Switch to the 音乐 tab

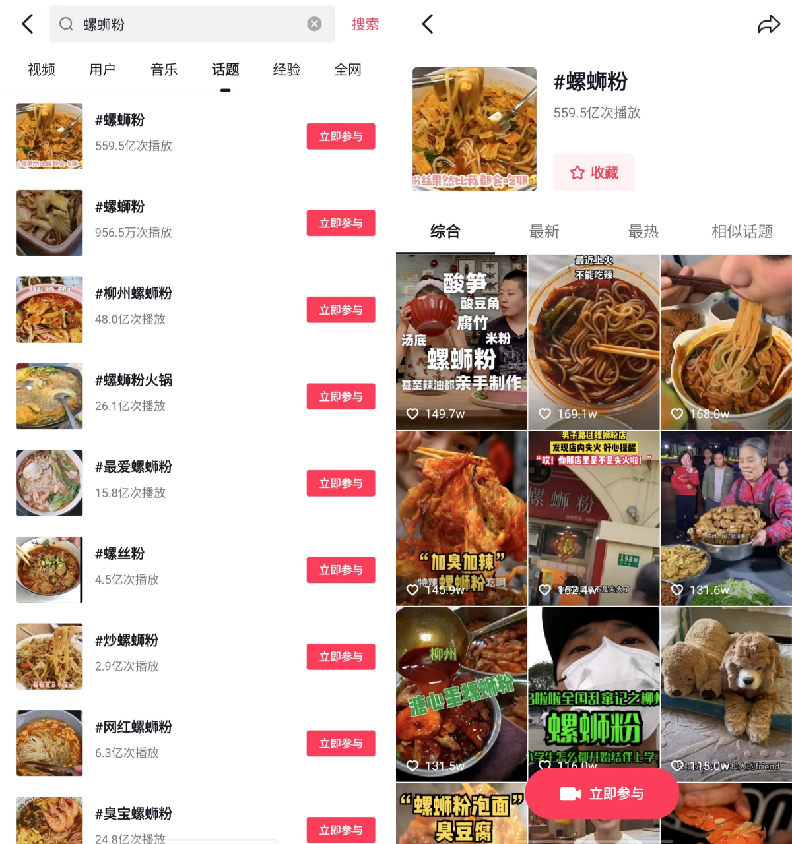pos(164,70)
